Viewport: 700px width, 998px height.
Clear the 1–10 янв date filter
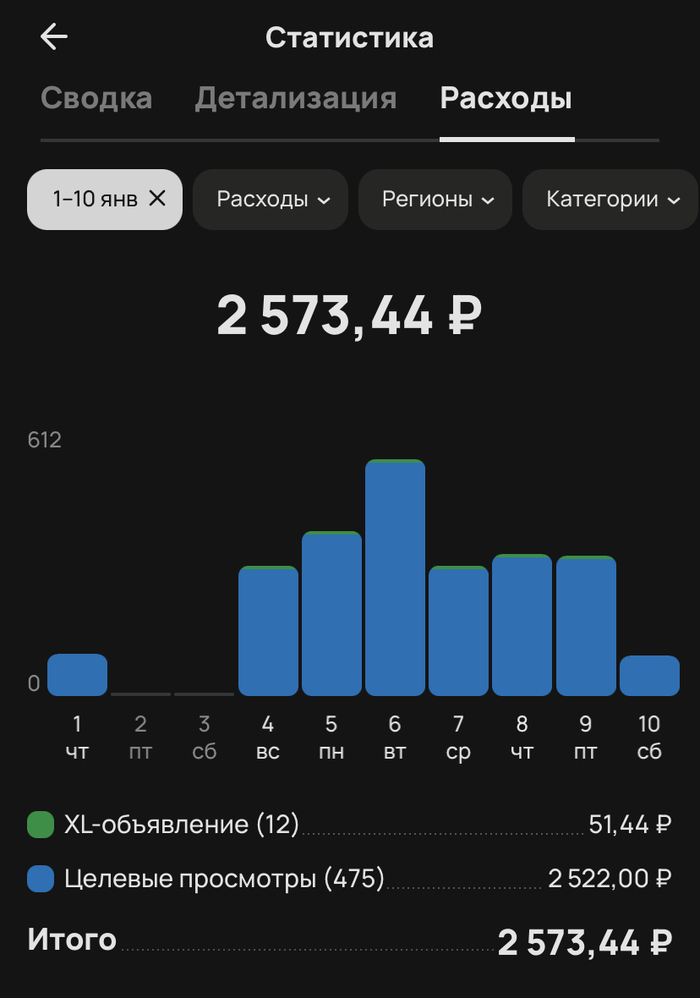[x=157, y=199]
